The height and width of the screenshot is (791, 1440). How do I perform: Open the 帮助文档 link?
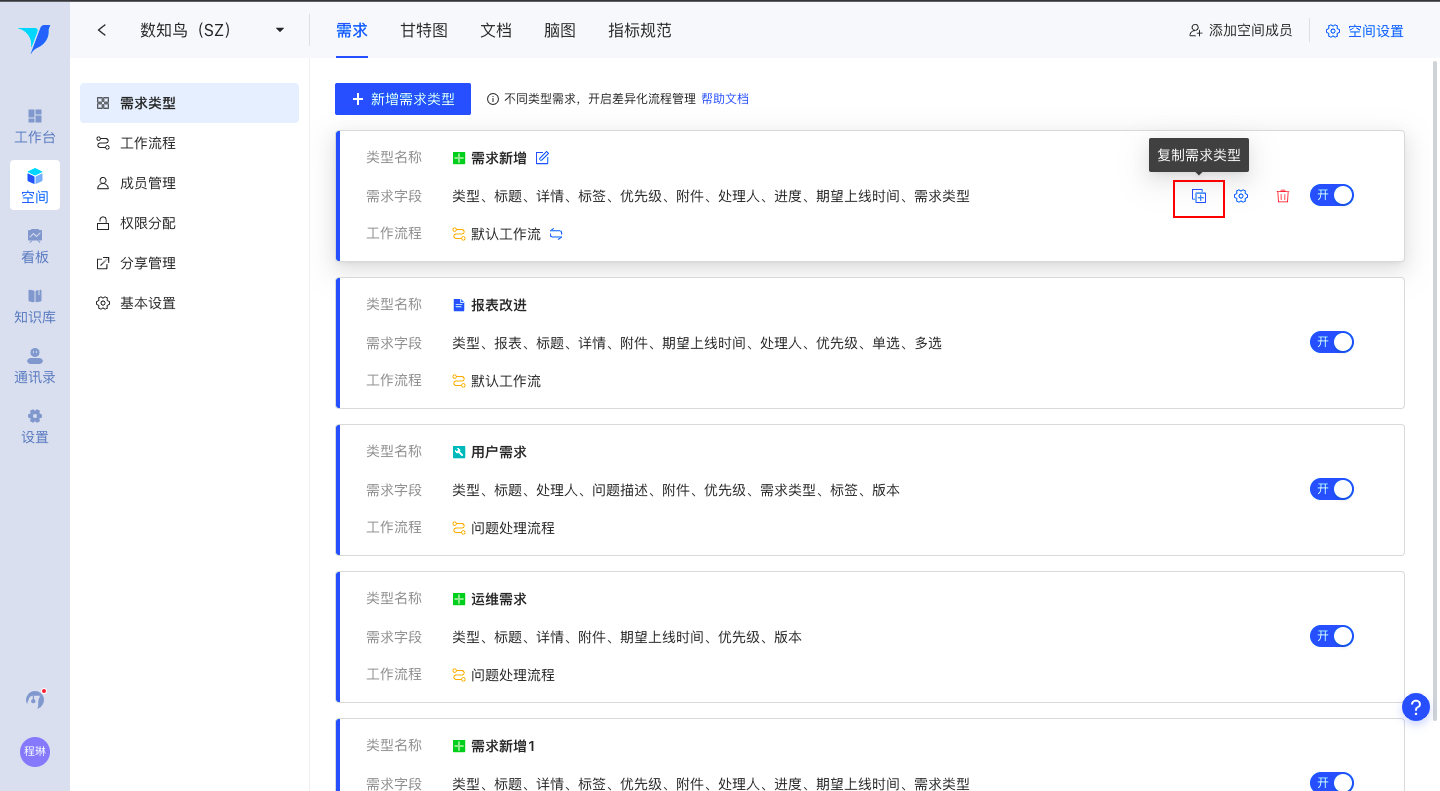pos(724,99)
